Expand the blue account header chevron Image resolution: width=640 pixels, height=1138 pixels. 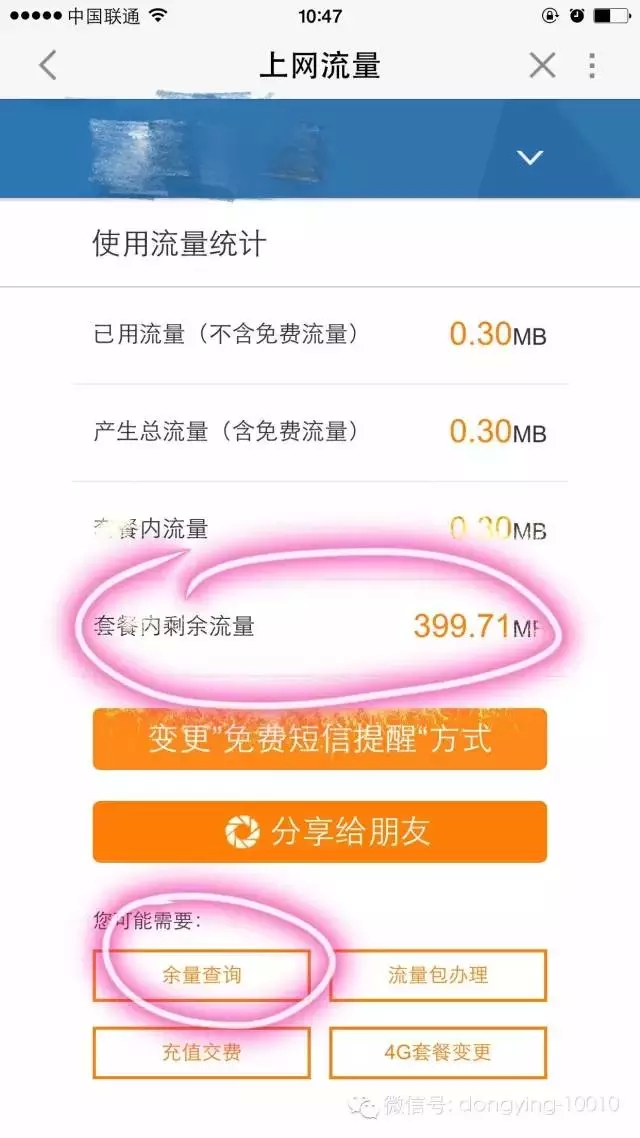click(530, 157)
